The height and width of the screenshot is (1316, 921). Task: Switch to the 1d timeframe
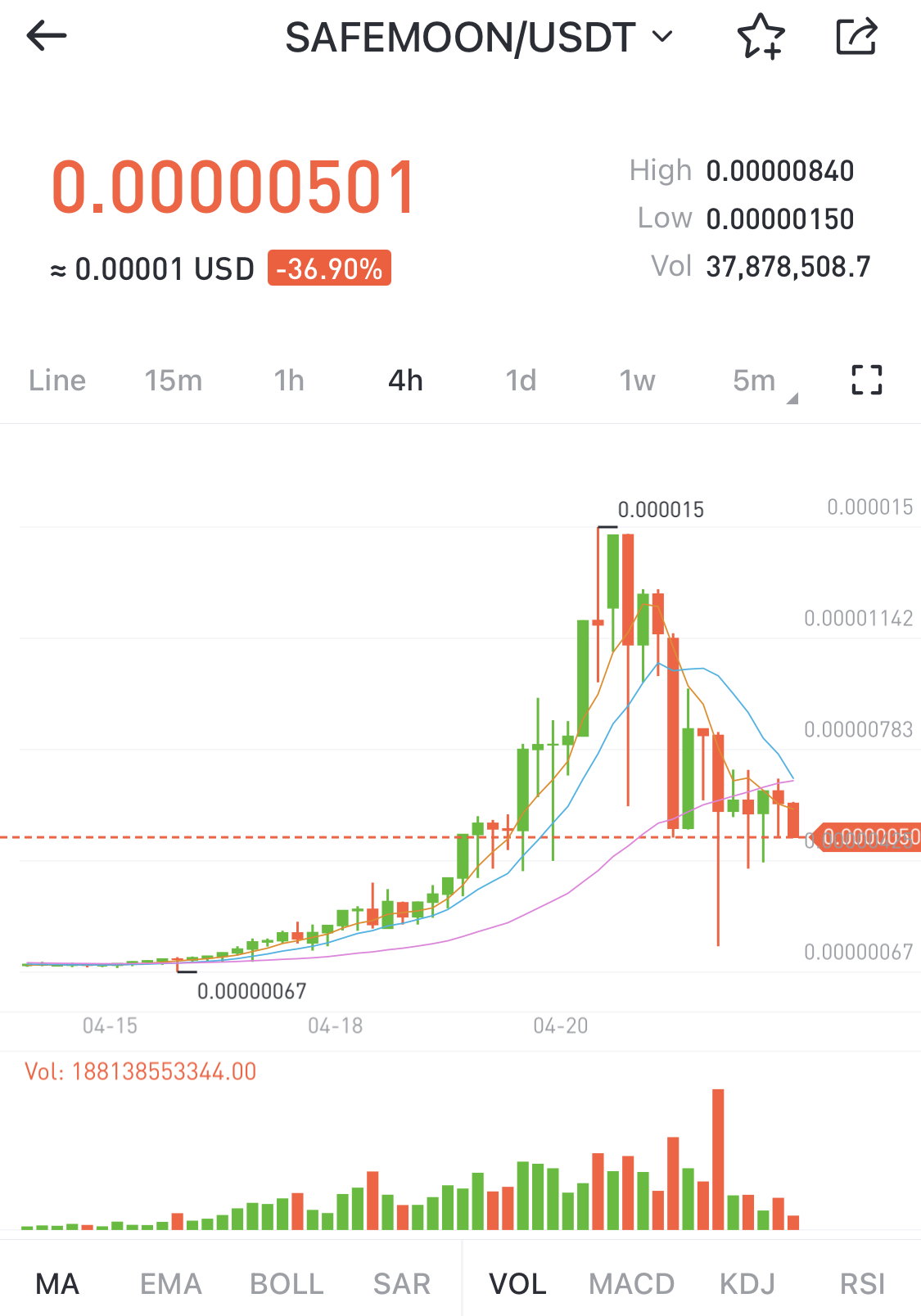[x=521, y=381]
